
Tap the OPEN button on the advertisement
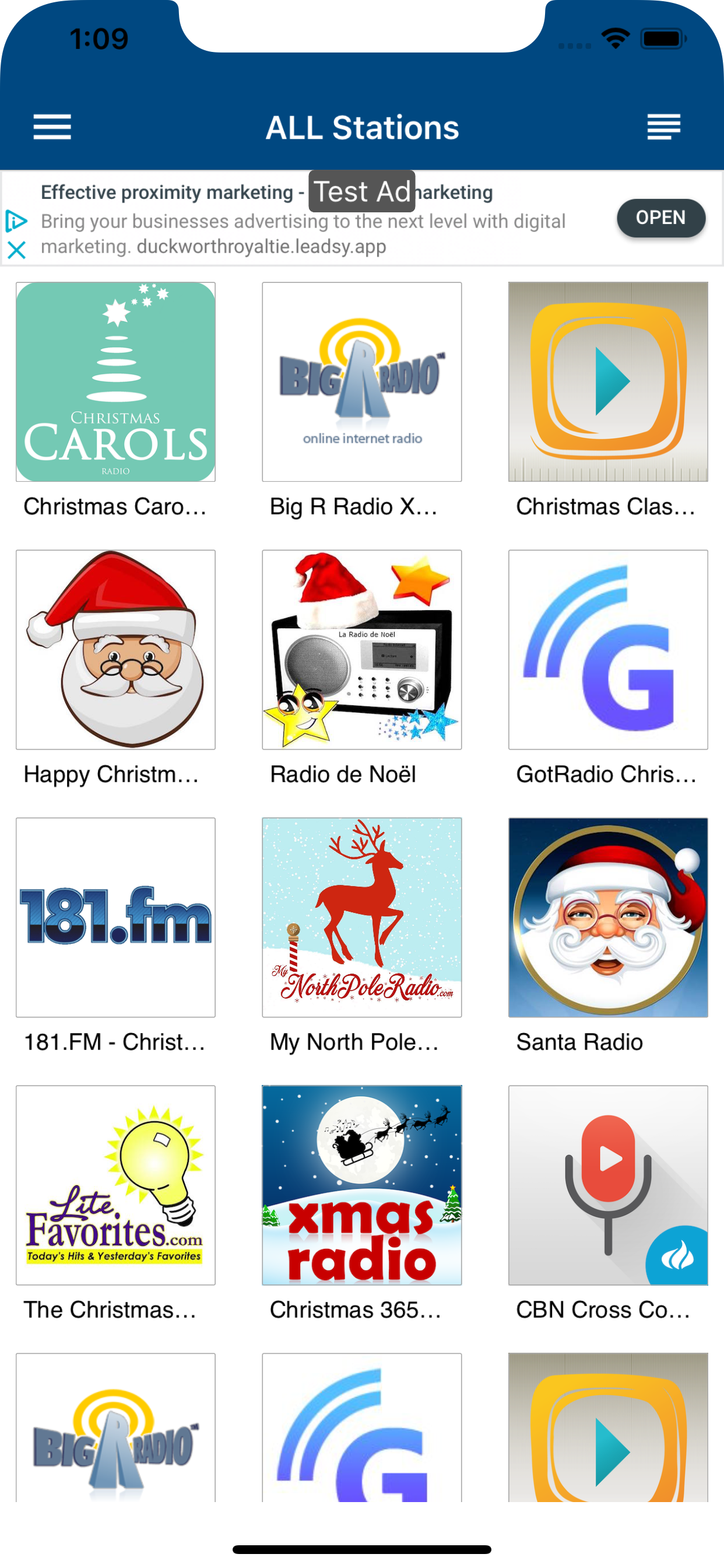(x=660, y=218)
